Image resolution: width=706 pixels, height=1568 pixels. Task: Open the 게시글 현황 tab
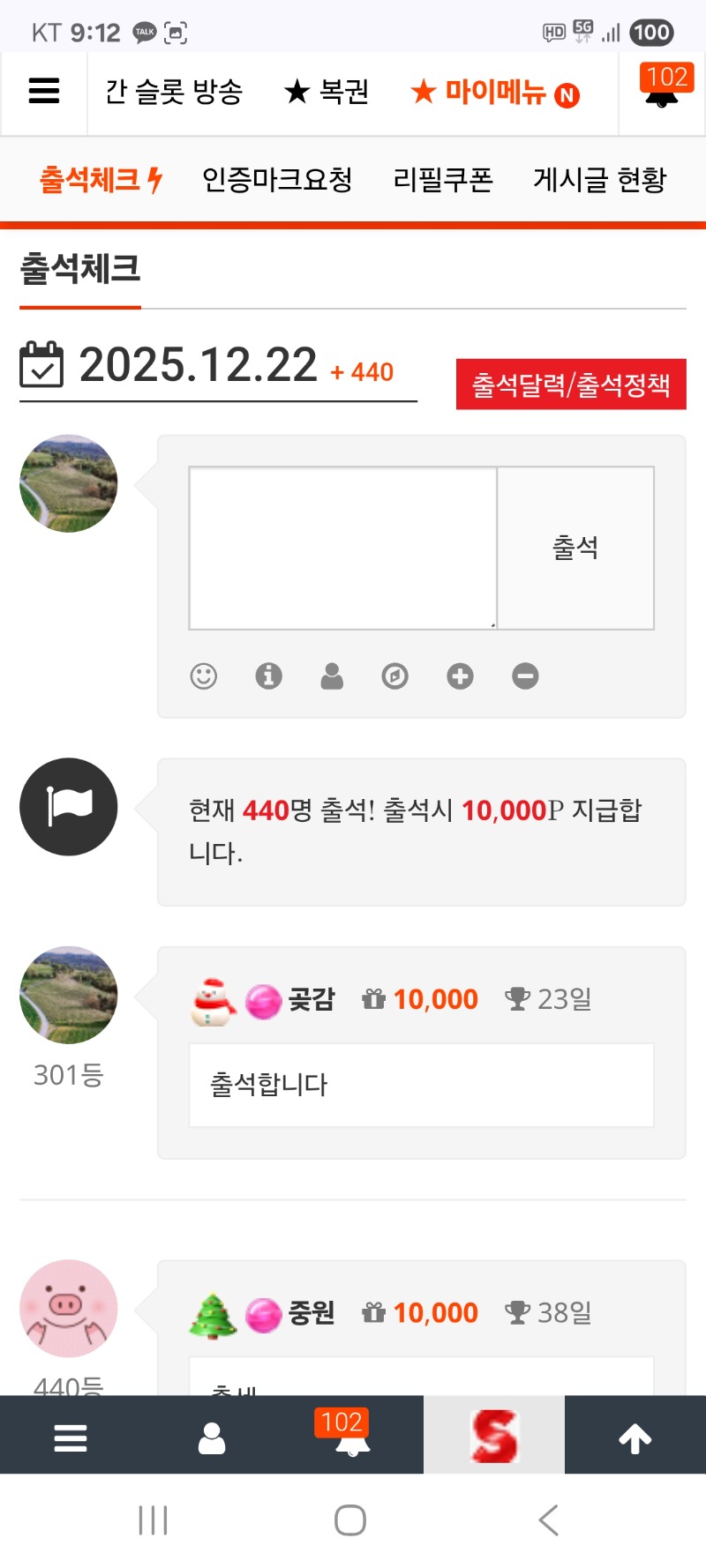pos(600,180)
